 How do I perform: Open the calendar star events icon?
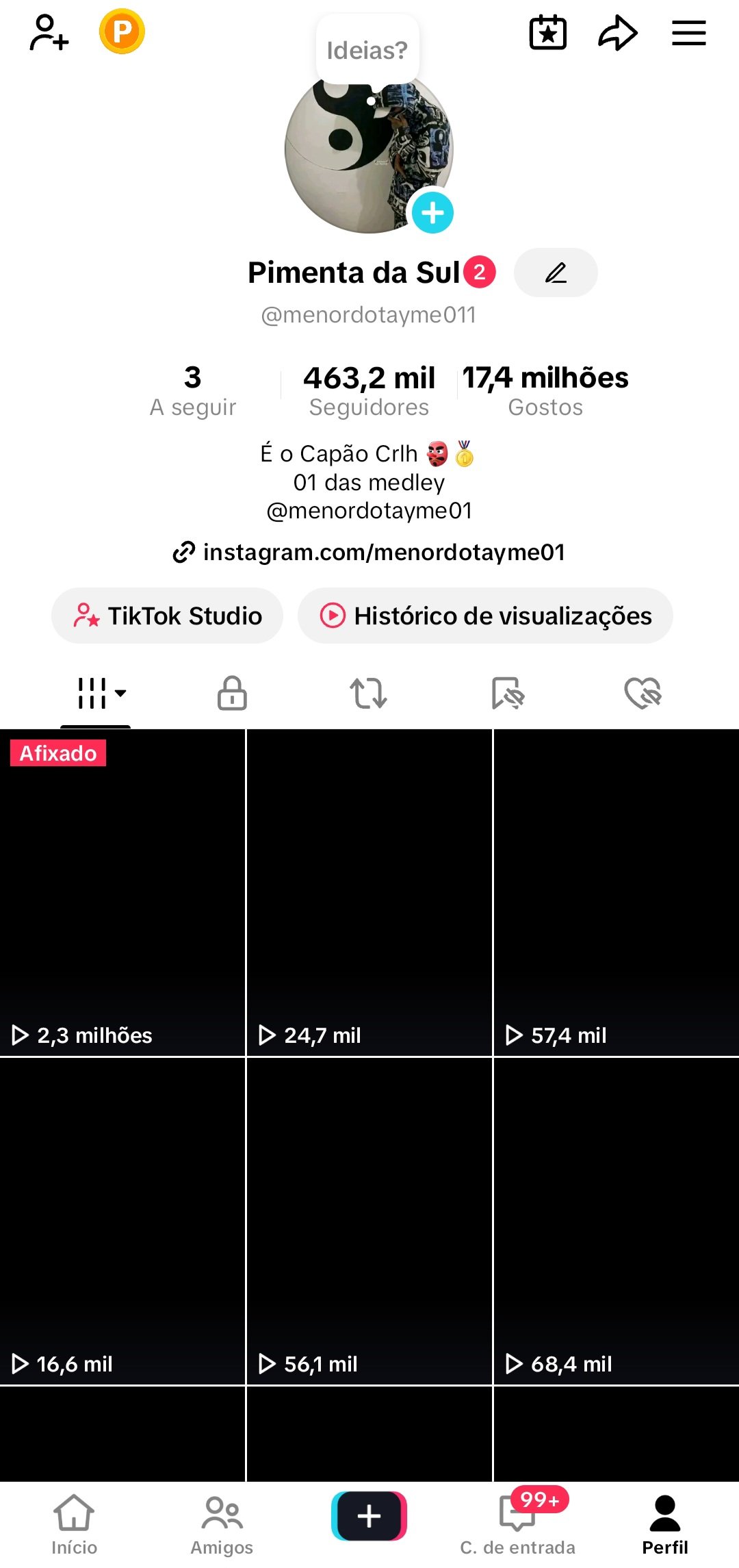(548, 32)
